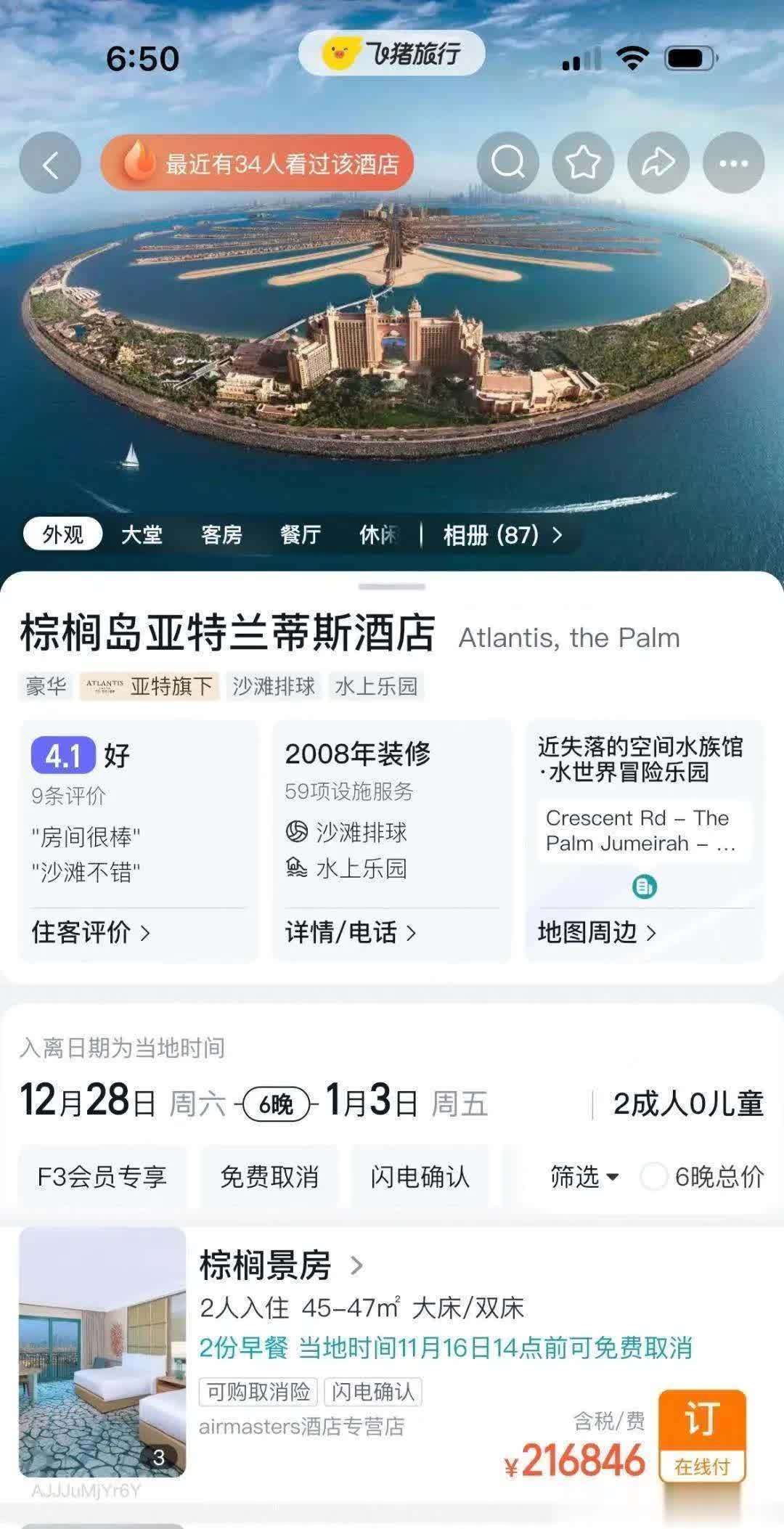The image size is (784, 1529).
Task: Change the 12月28日 check-in dates
Action: coord(87,1102)
